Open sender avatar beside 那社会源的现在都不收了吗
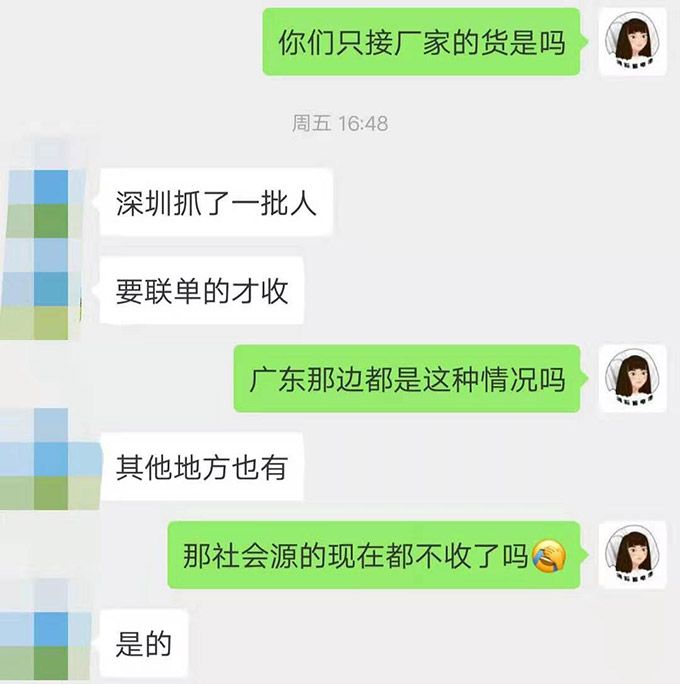Viewport: 680px width, 684px height. 632,555
